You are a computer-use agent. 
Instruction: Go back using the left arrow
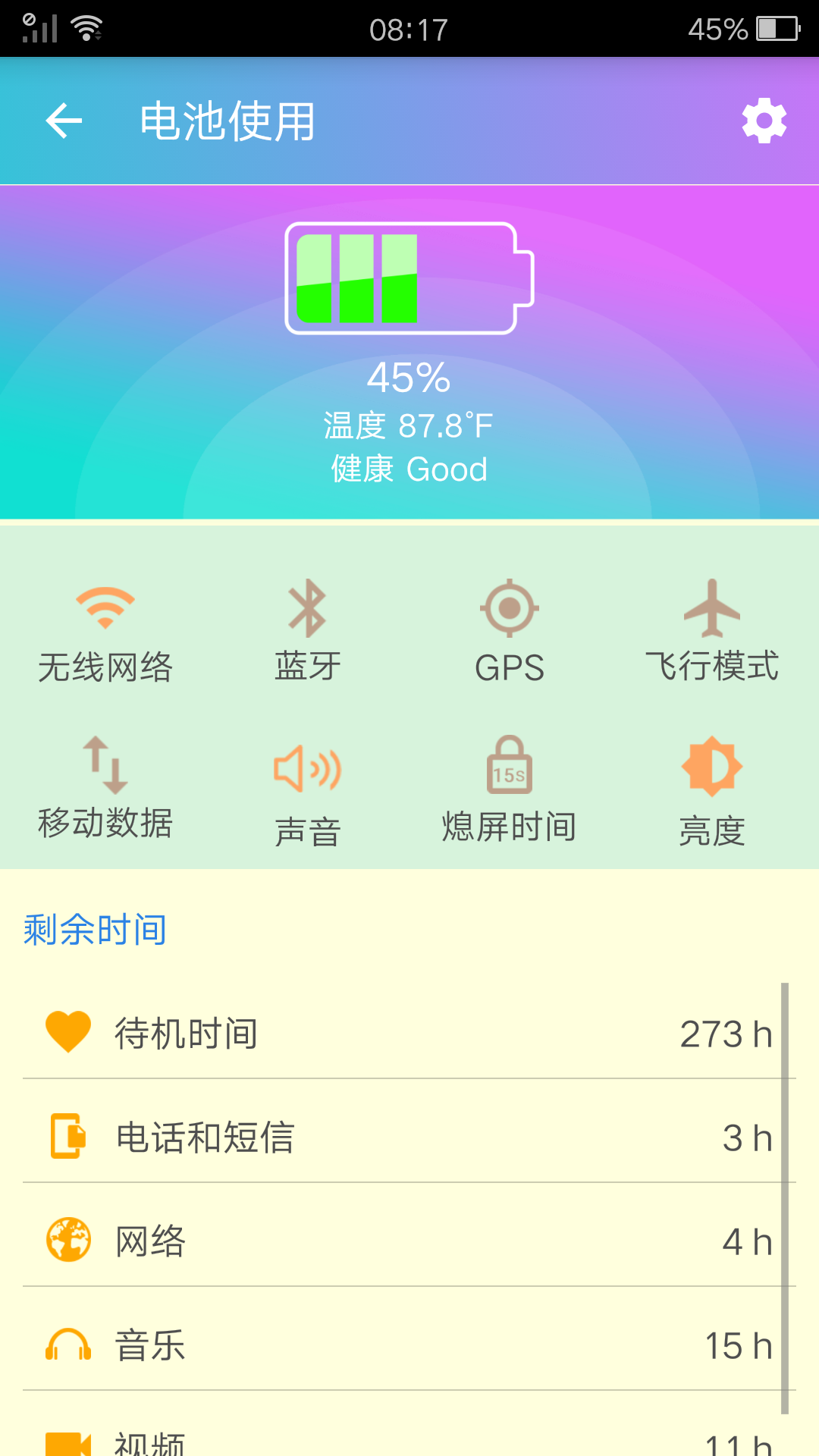[x=63, y=121]
